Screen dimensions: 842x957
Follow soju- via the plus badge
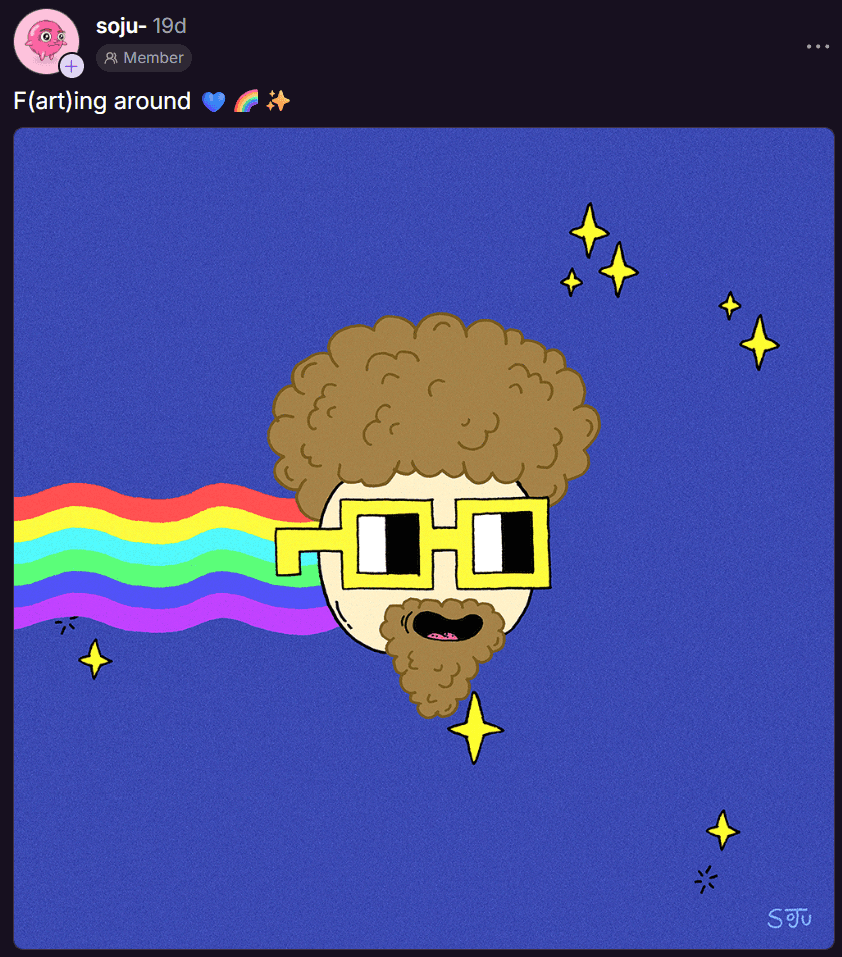click(x=71, y=67)
